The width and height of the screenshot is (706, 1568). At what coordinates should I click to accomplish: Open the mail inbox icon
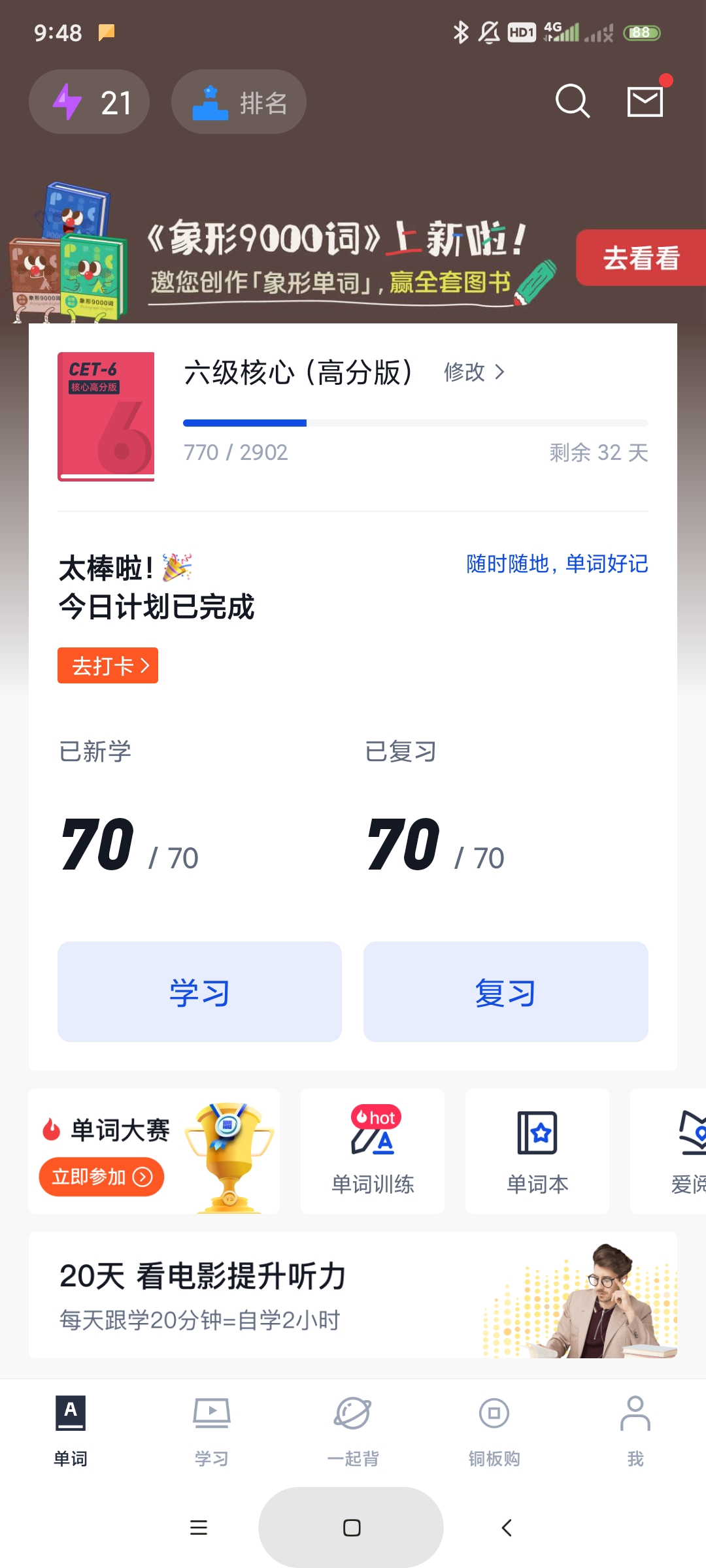(x=645, y=102)
